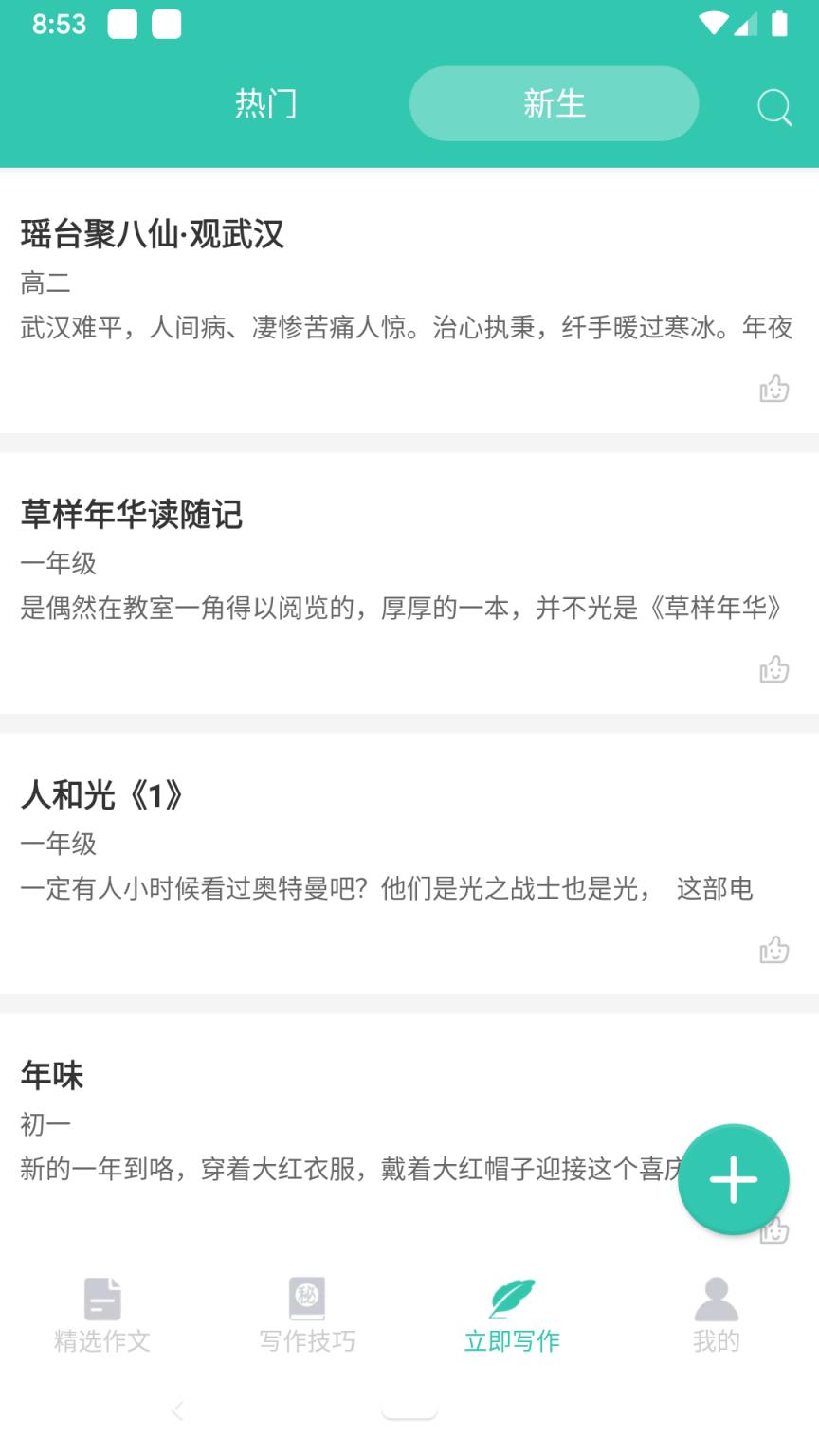Open 我的 profile icon in bottom bar

click(717, 1298)
